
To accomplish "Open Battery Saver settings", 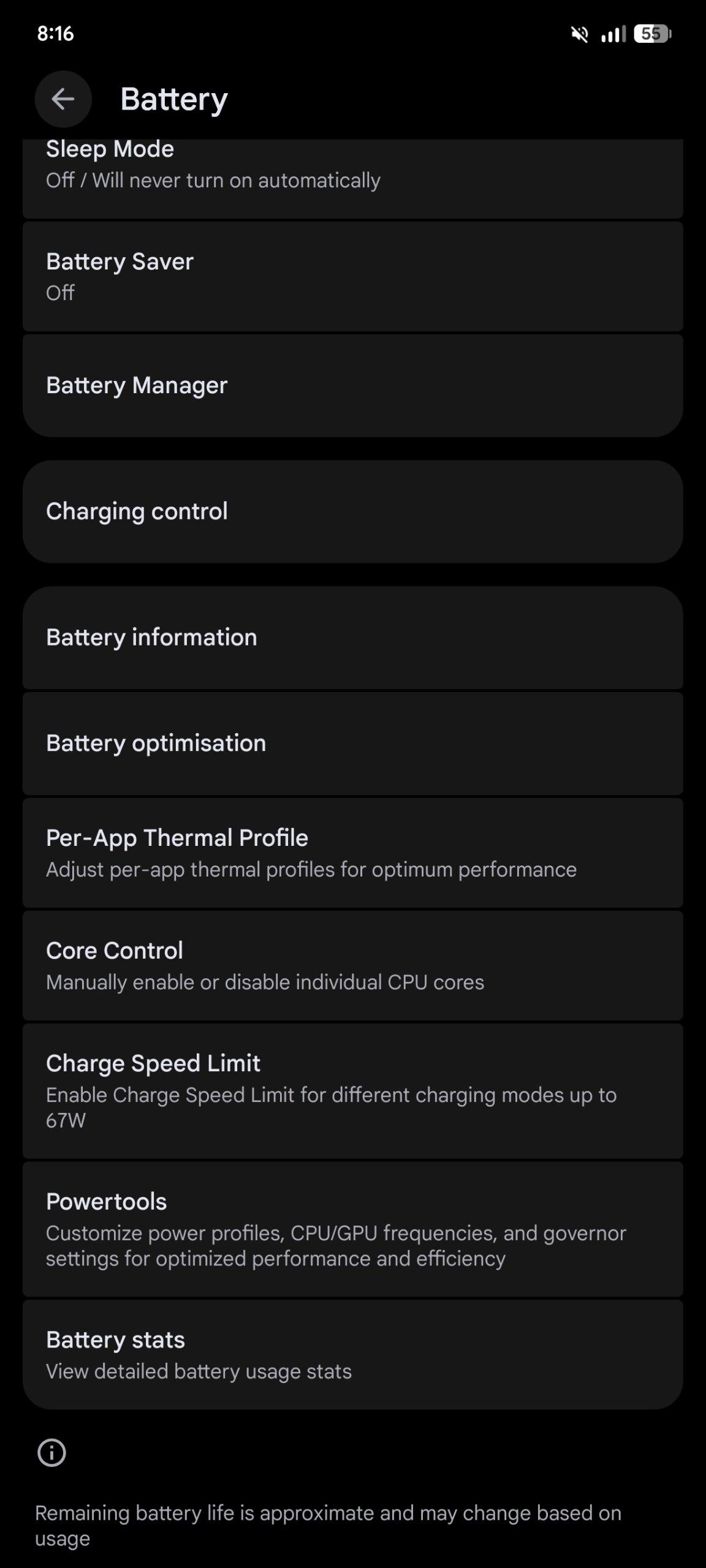I will click(352, 276).
